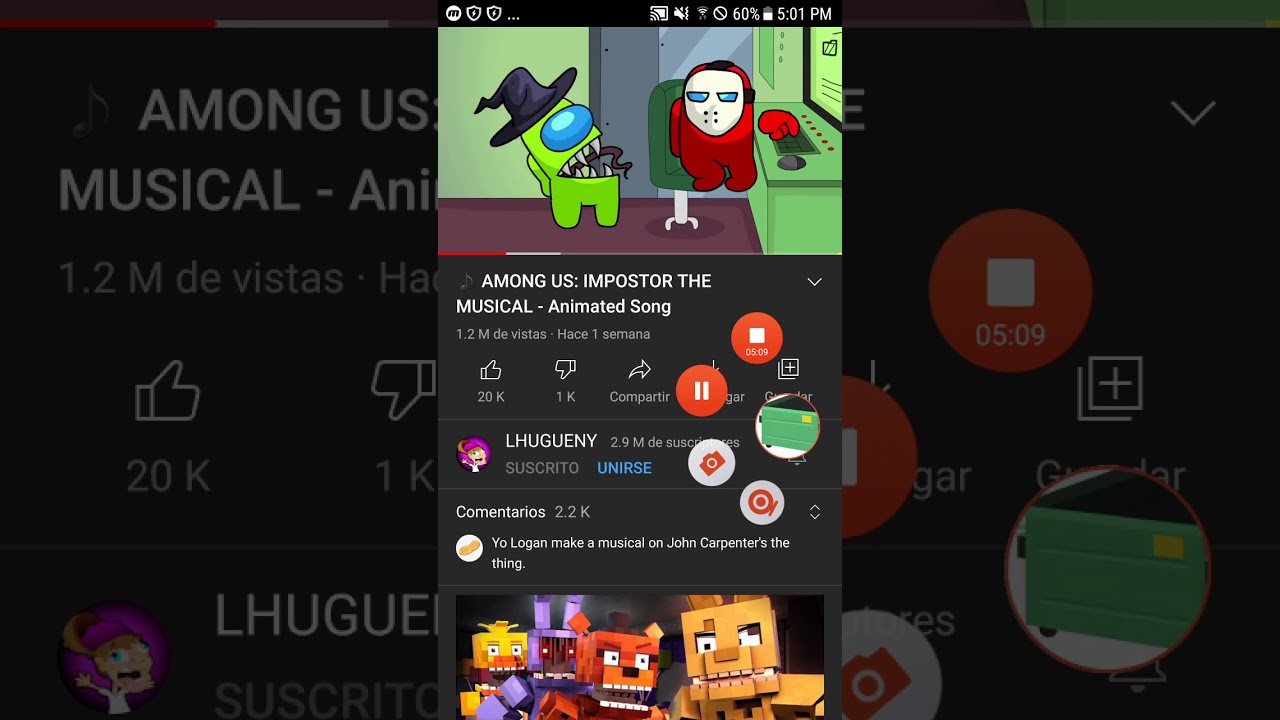Expand the video description chevron
Image resolution: width=1280 pixels, height=720 pixels.
[x=814, y=282]
